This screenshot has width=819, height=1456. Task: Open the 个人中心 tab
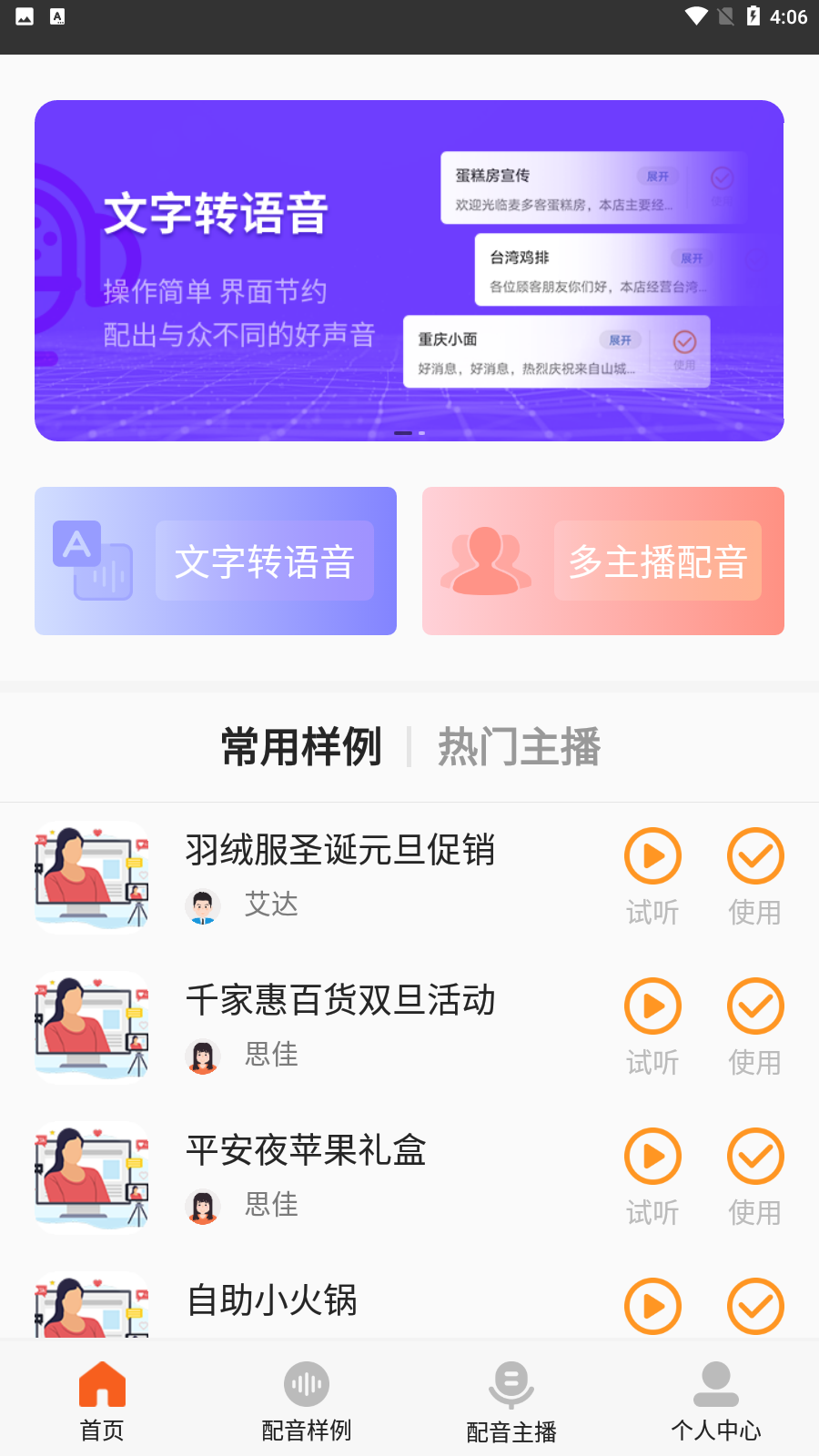(x=716, y=1401)
